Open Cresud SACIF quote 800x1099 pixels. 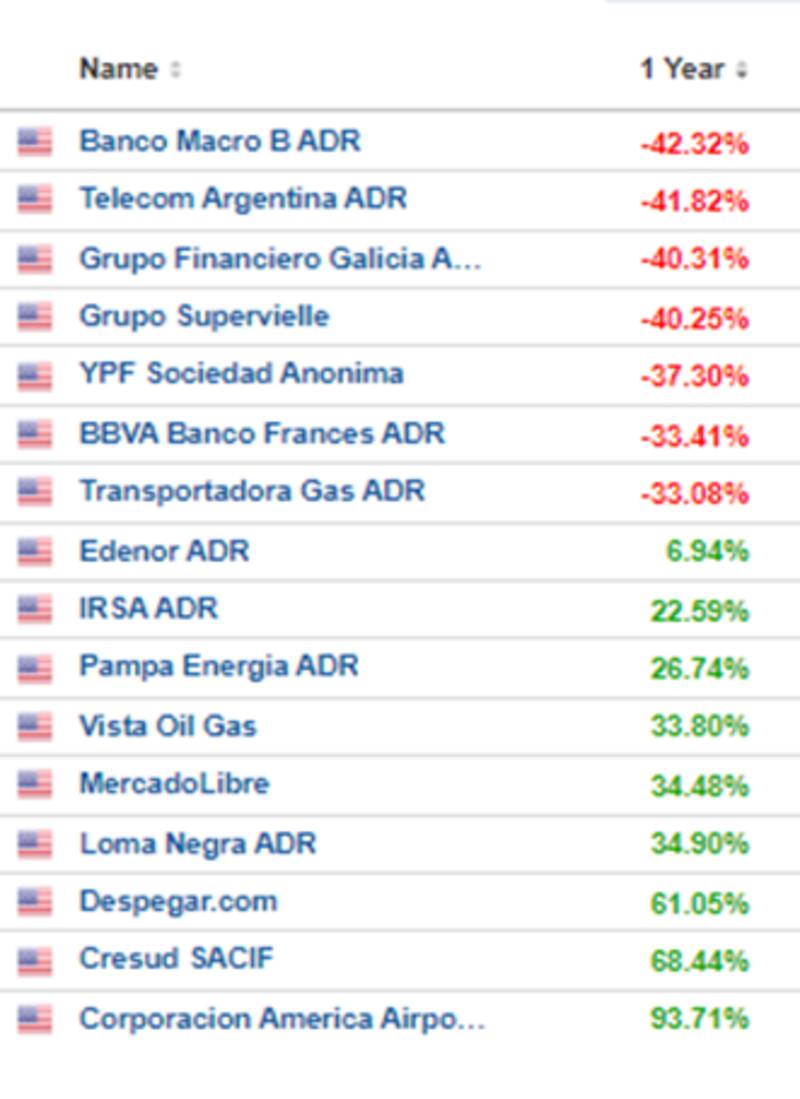[176, 960]
